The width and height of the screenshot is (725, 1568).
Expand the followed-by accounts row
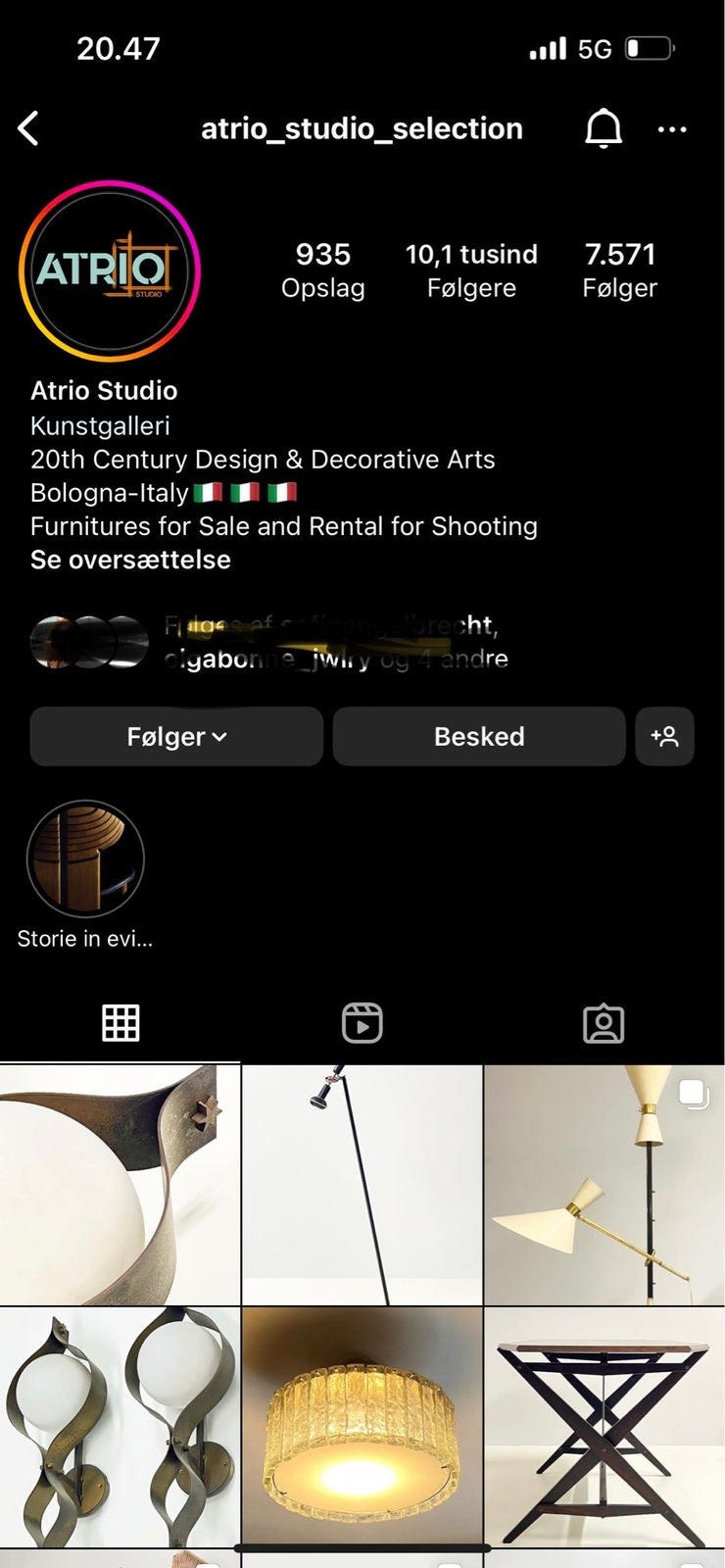pyautogui.click(x=333, y=642)
